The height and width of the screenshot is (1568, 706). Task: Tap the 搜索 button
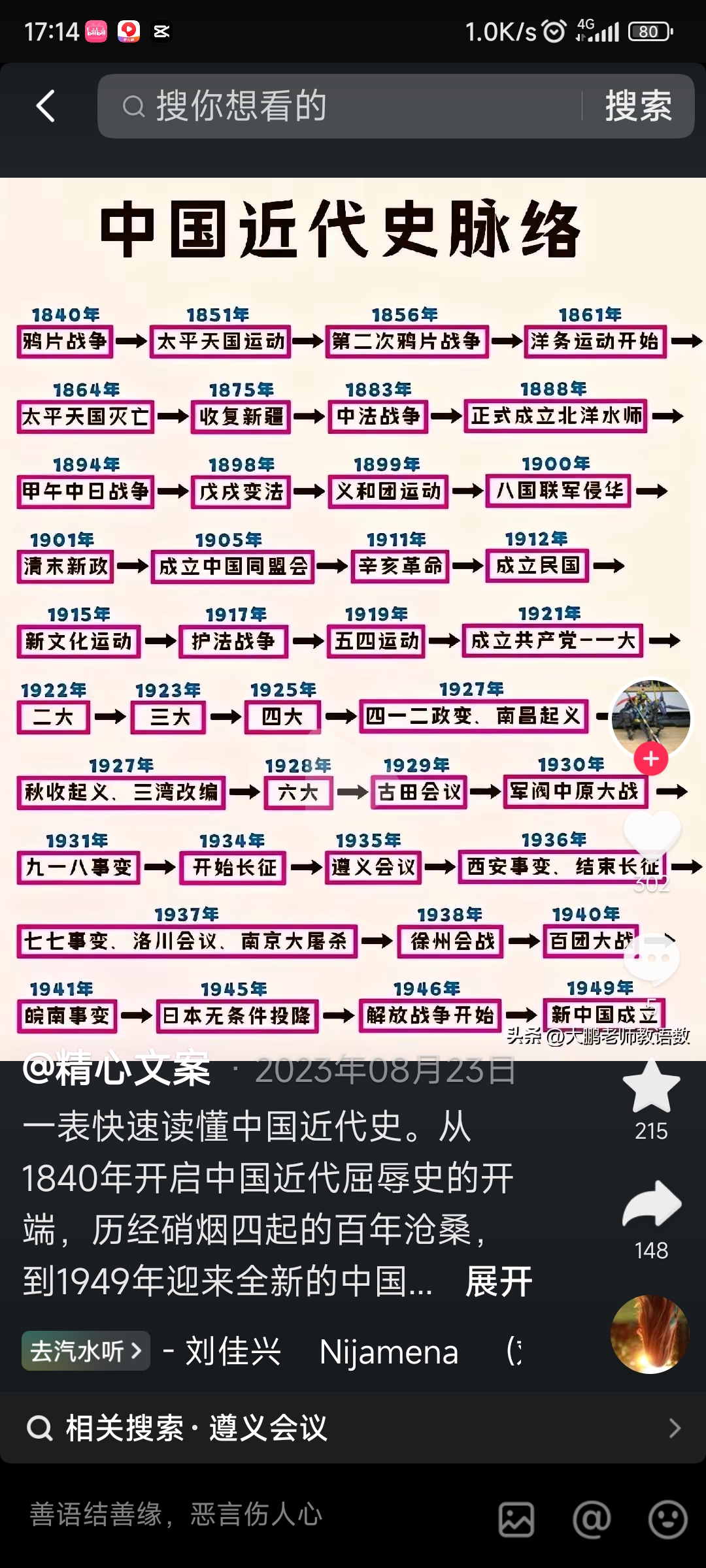click(638, 106)
